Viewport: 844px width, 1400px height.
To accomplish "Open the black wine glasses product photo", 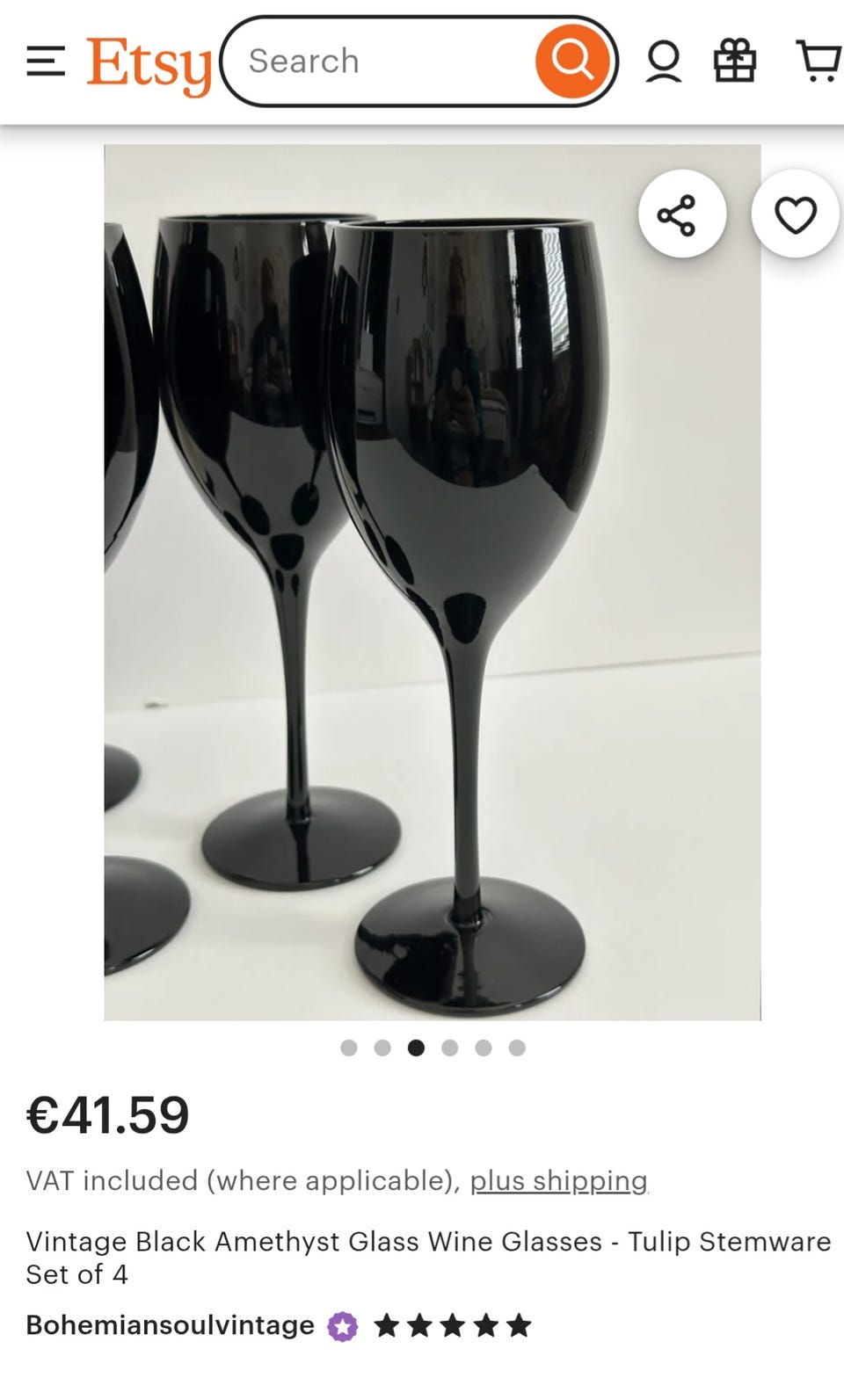I will (x=432, y=582).
